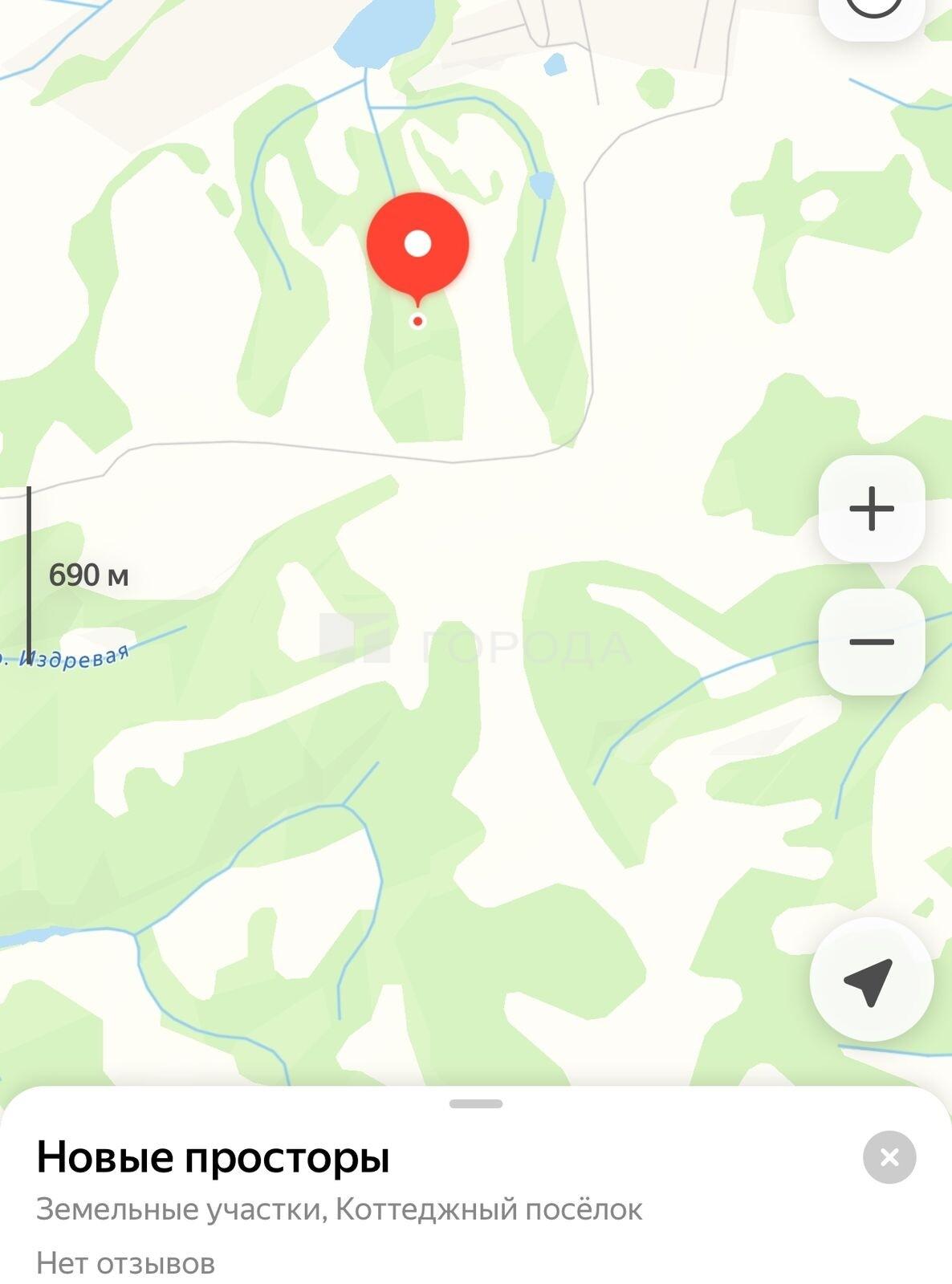
Task: Zoom in on the map
Action: [871, 509]
